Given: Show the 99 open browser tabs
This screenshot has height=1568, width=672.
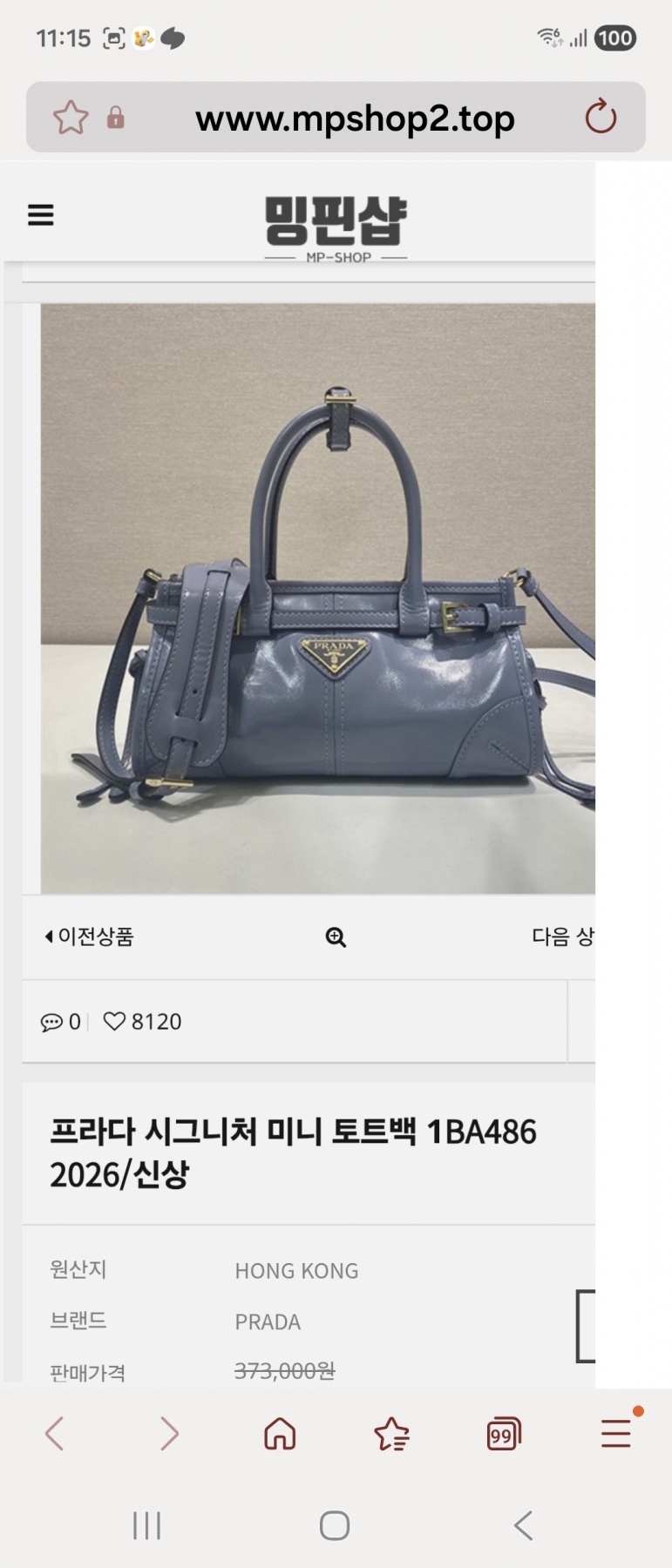Looking at the screenshot, I should pos(504,1433).
